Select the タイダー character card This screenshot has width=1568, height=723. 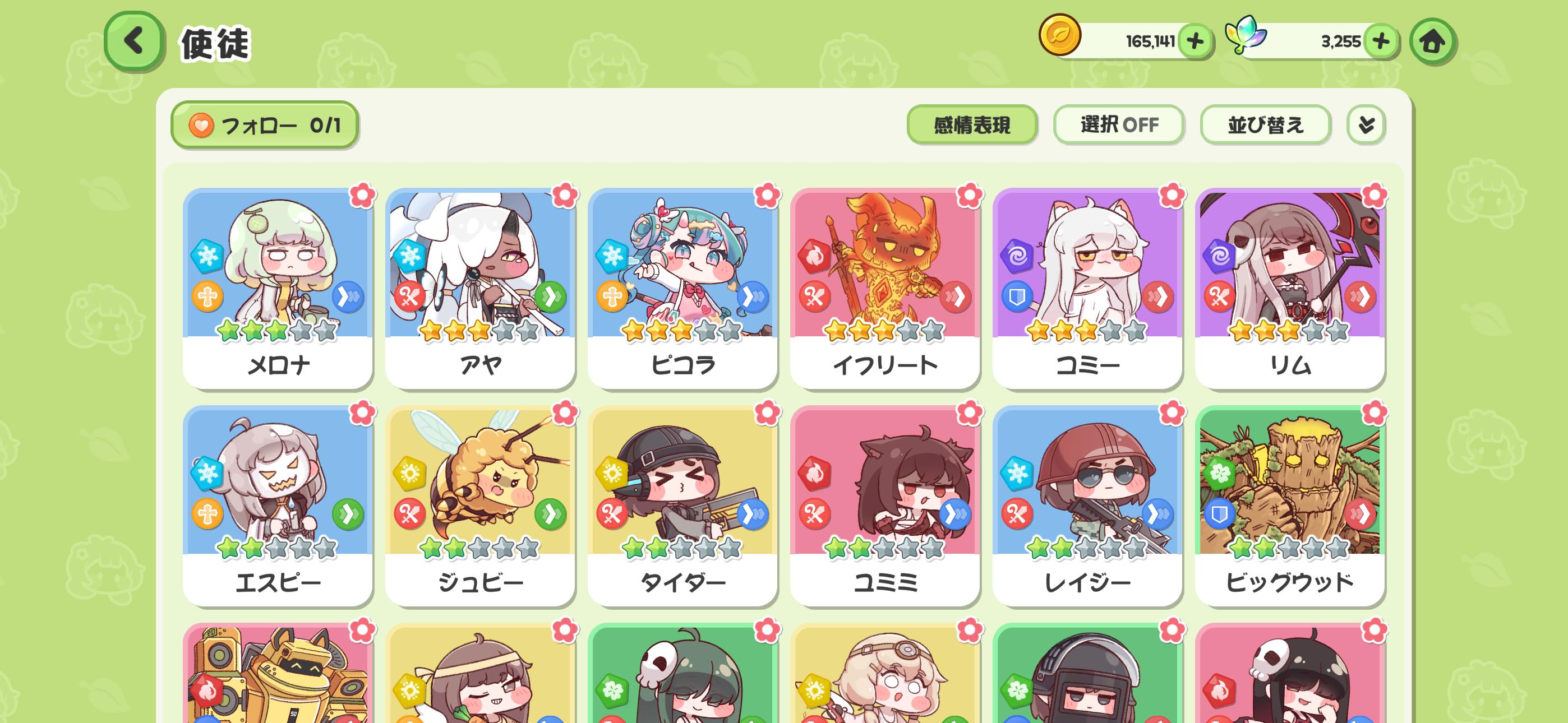683,506
